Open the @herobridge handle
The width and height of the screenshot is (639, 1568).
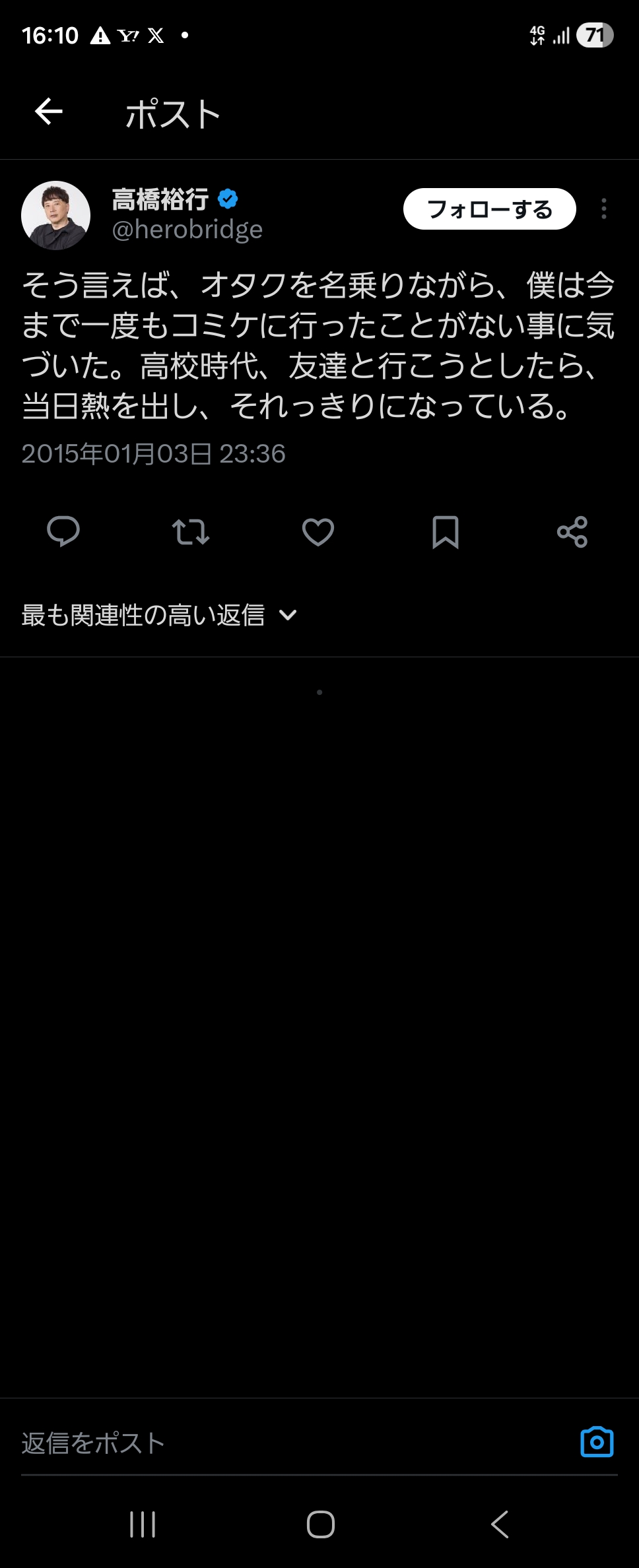[x=187, y=230]
